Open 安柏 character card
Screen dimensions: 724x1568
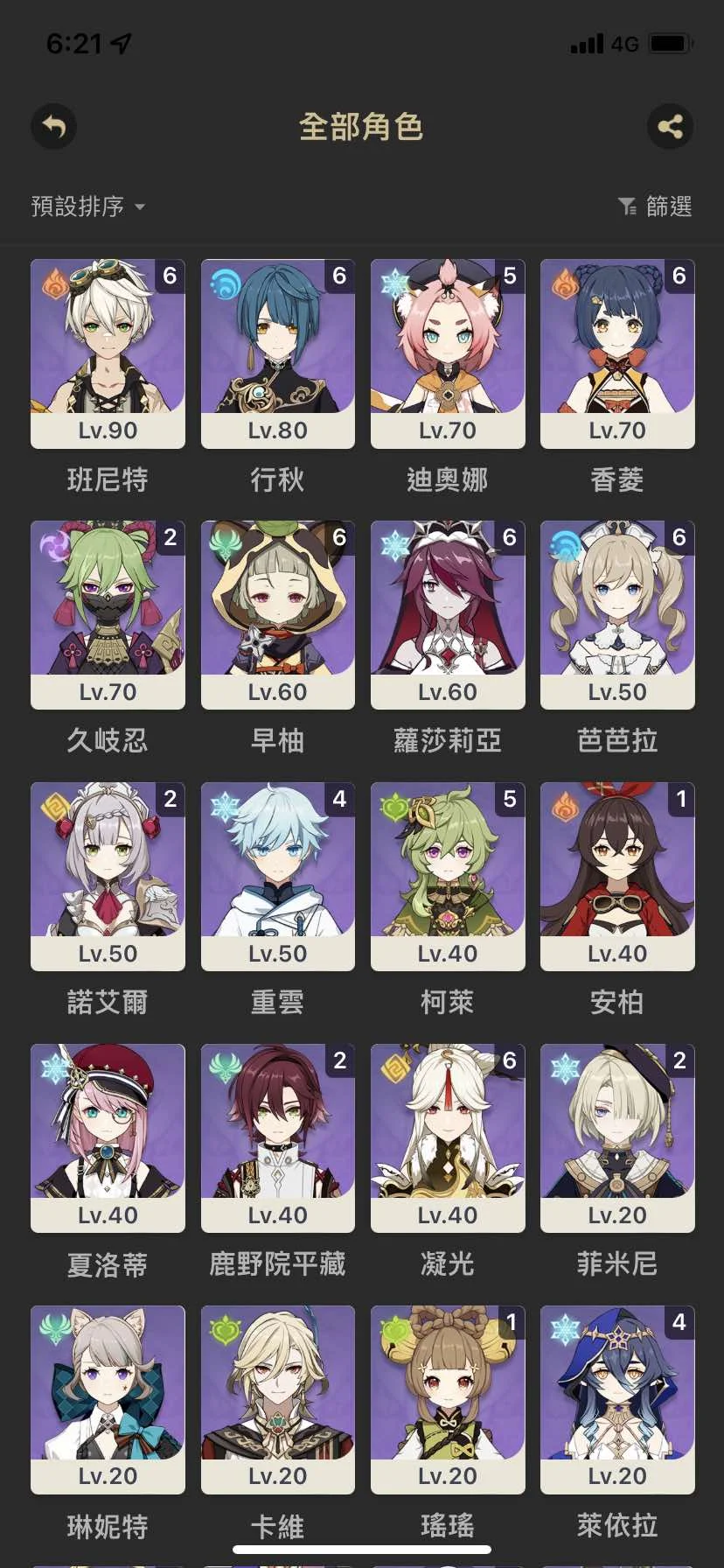616,876
